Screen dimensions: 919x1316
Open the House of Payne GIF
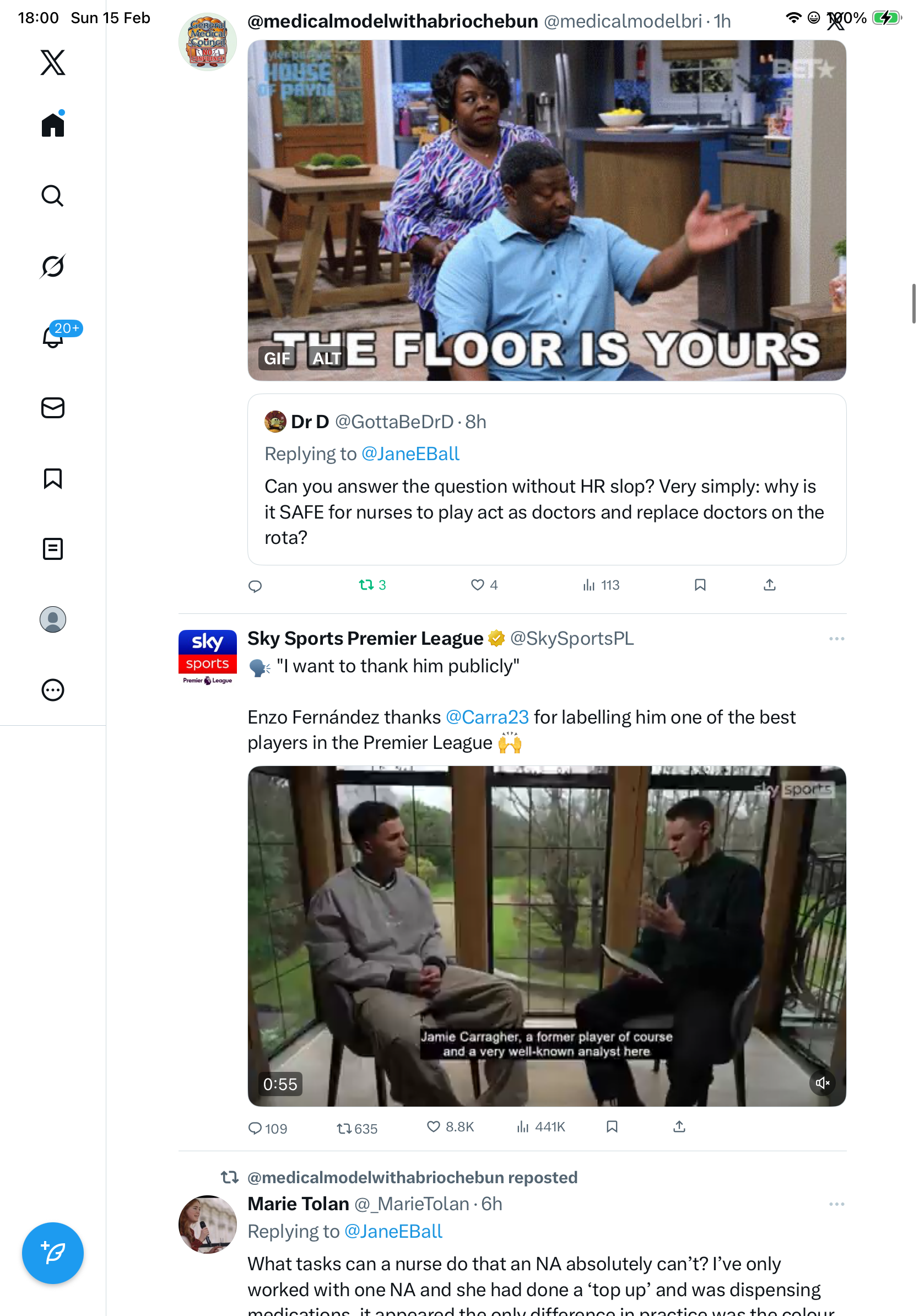coord(546,210)
